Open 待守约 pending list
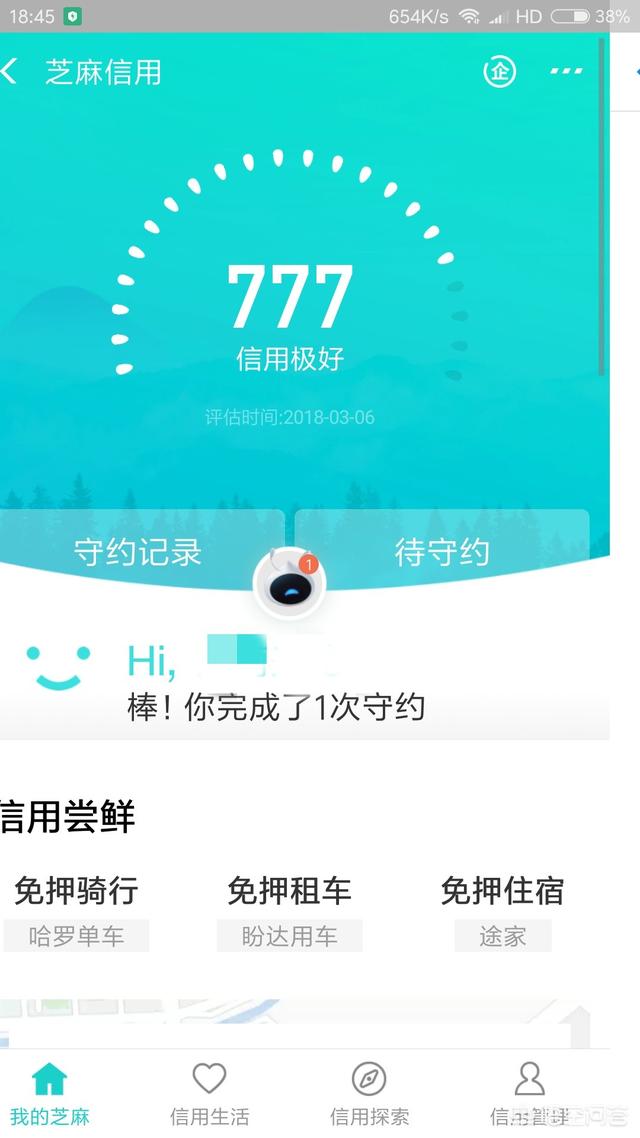Viewport: 640px width, 1138px height. (x=442, y=551)
